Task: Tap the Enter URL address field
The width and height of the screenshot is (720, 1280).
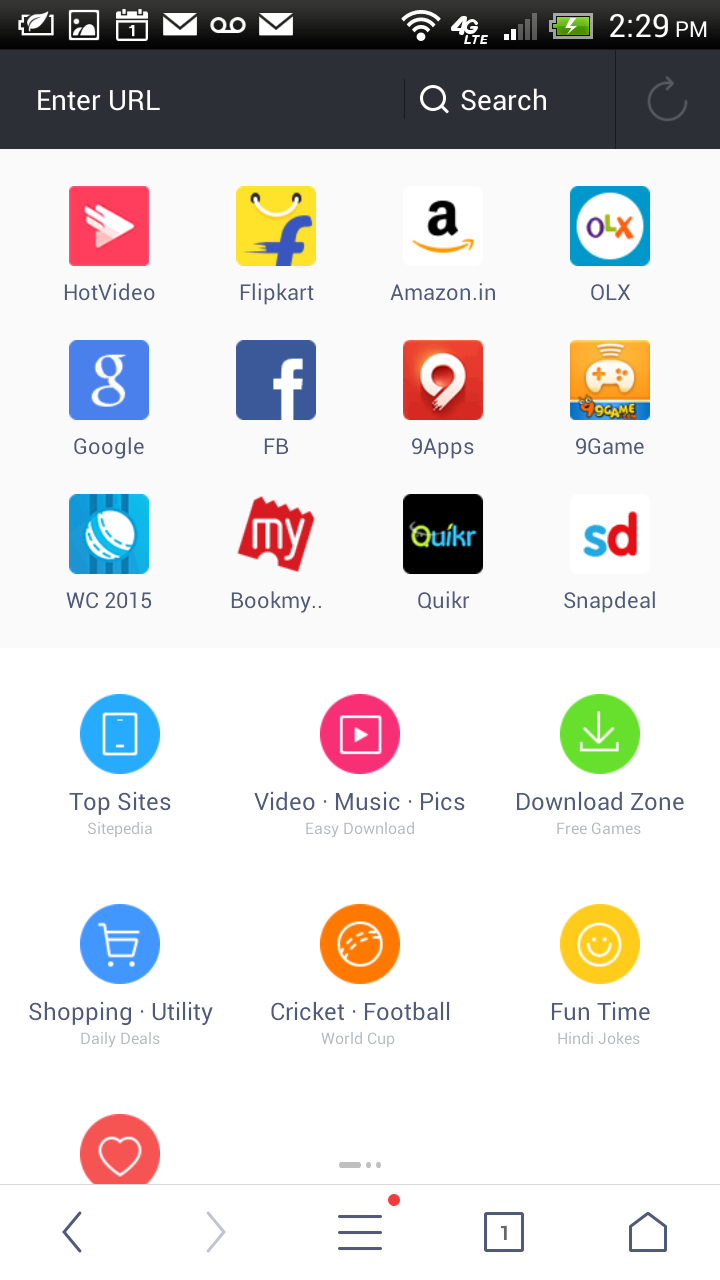Action: coord(200,100)
